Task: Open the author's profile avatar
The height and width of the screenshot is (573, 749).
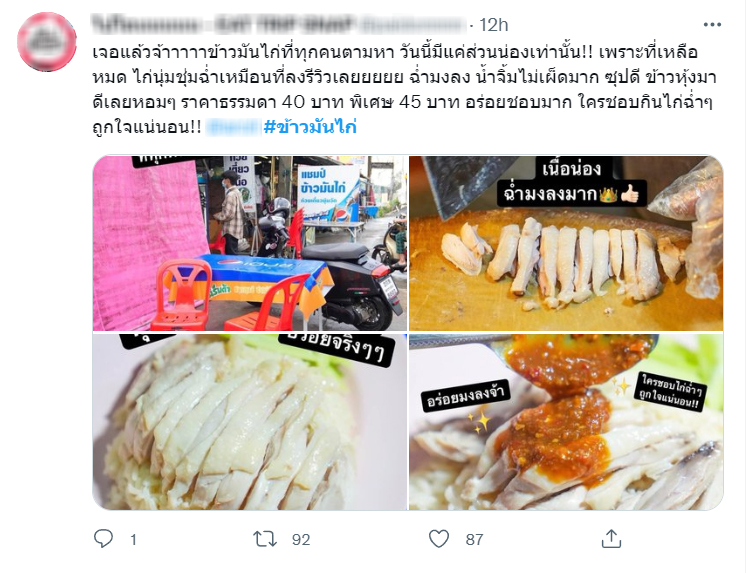Action: [47, 40]
